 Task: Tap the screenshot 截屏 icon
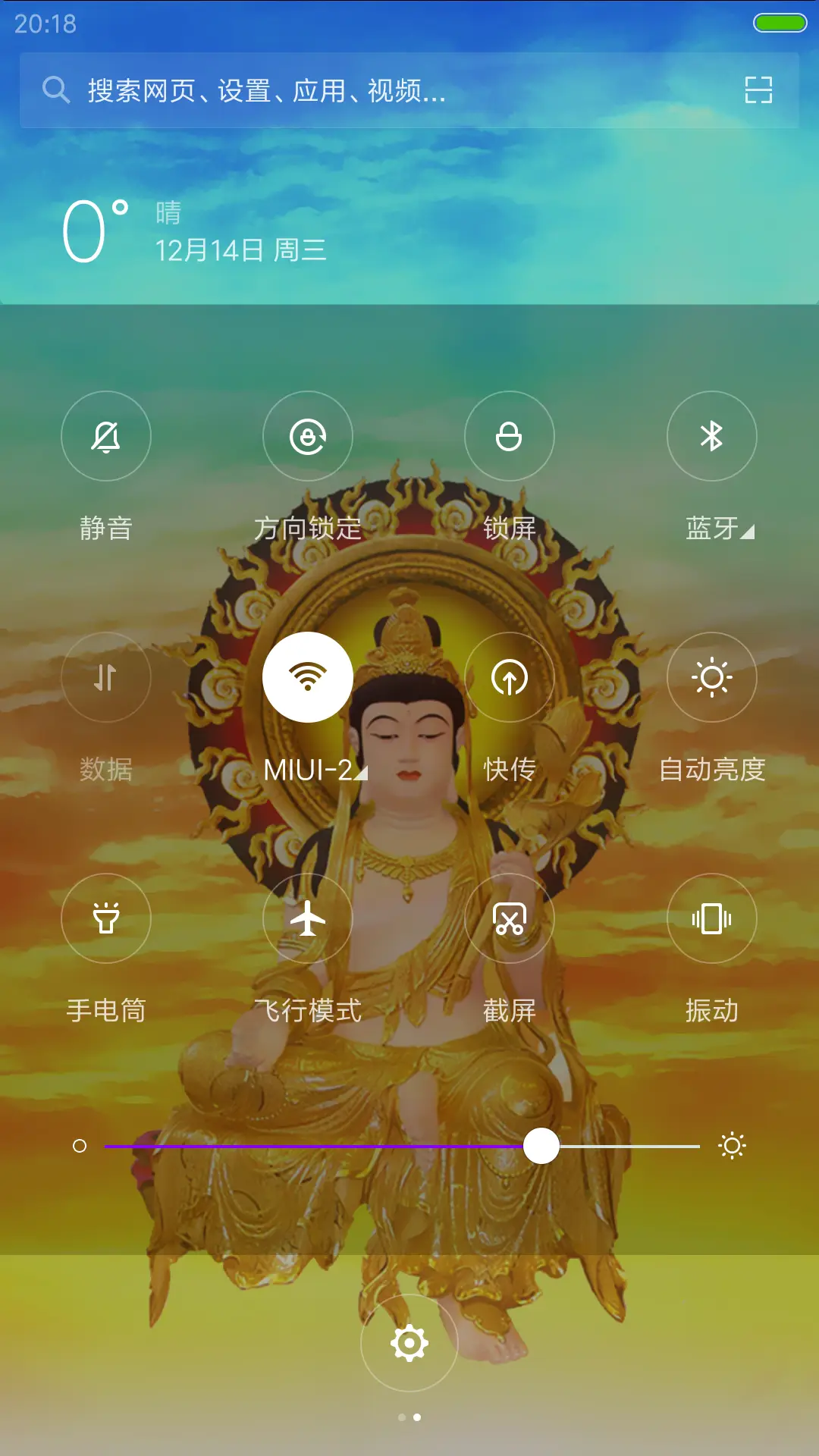pos(509,918)
